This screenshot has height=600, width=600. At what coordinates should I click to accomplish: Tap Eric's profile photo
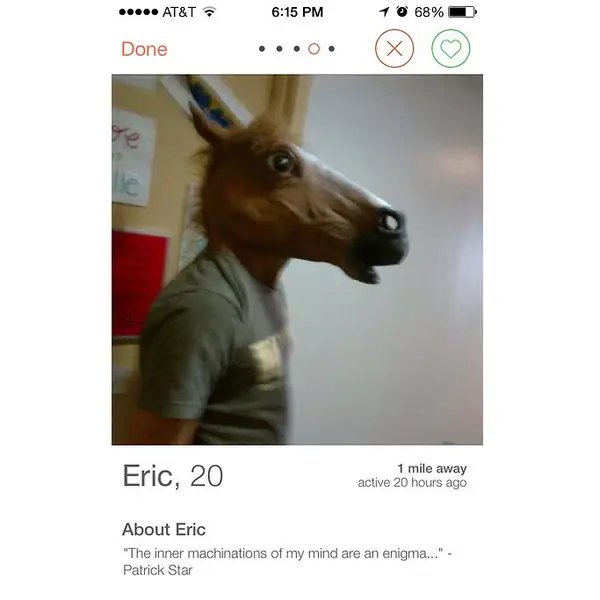click(297, 260)
